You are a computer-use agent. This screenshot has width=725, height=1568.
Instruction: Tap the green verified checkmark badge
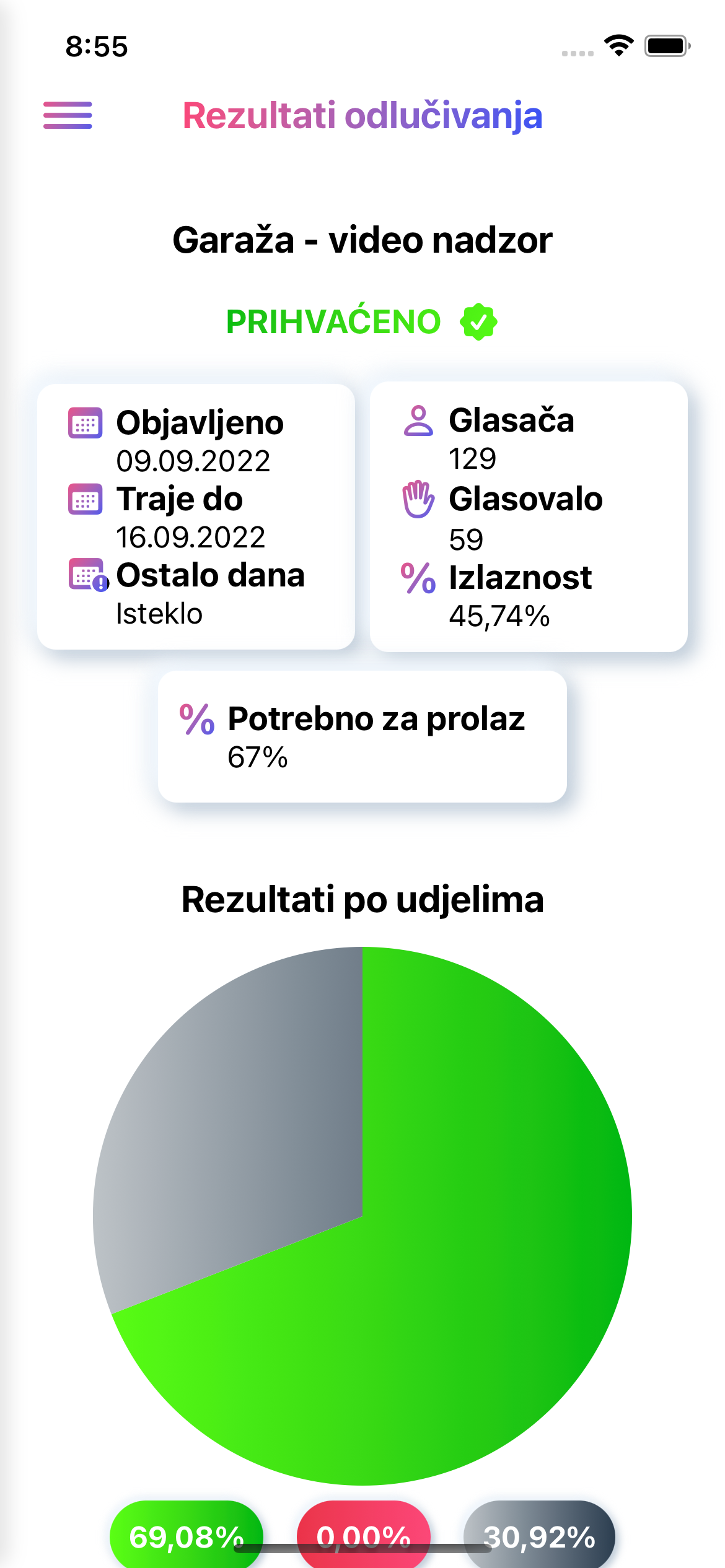tap(480, 321)
